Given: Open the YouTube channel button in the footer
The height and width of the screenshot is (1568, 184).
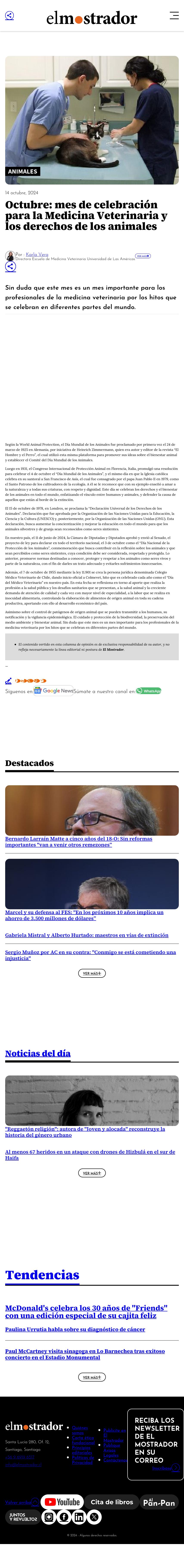Looking at the screenshot, I should pyautogui.click(x=62, y=1502).
